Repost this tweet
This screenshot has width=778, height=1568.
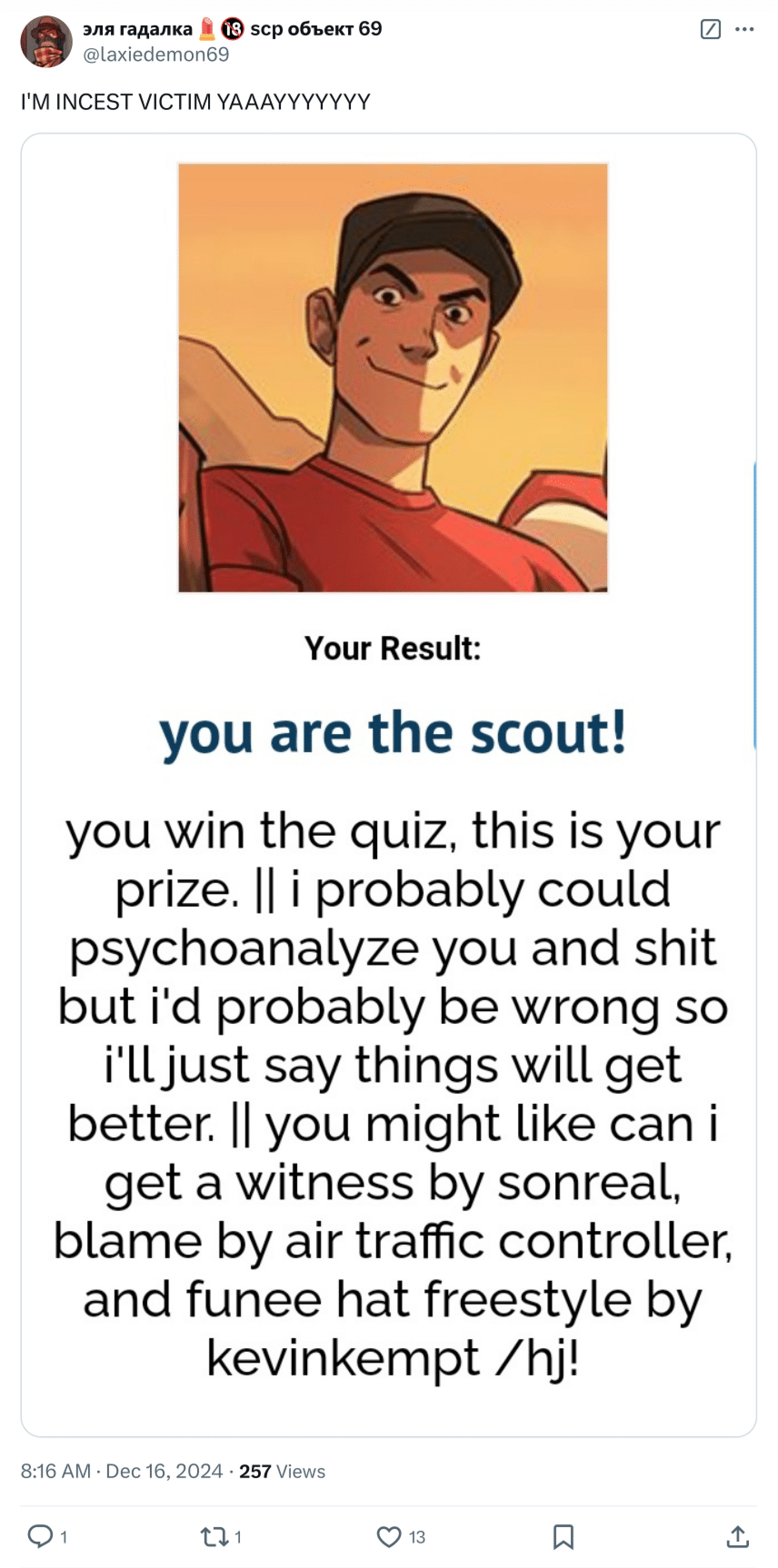pyautogui.click(x=214, y=1536)
